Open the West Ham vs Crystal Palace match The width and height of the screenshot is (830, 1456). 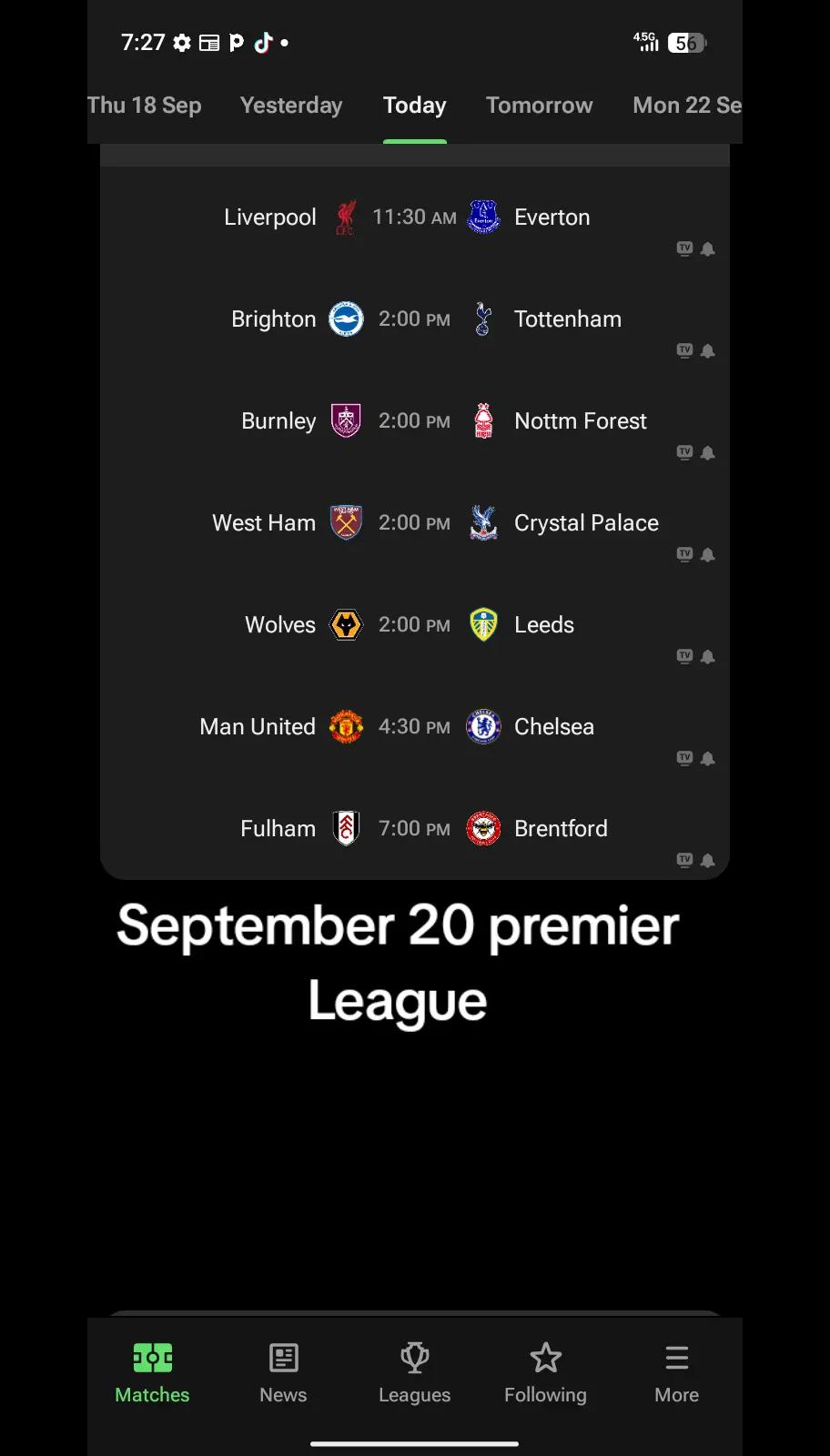point(415,523)
